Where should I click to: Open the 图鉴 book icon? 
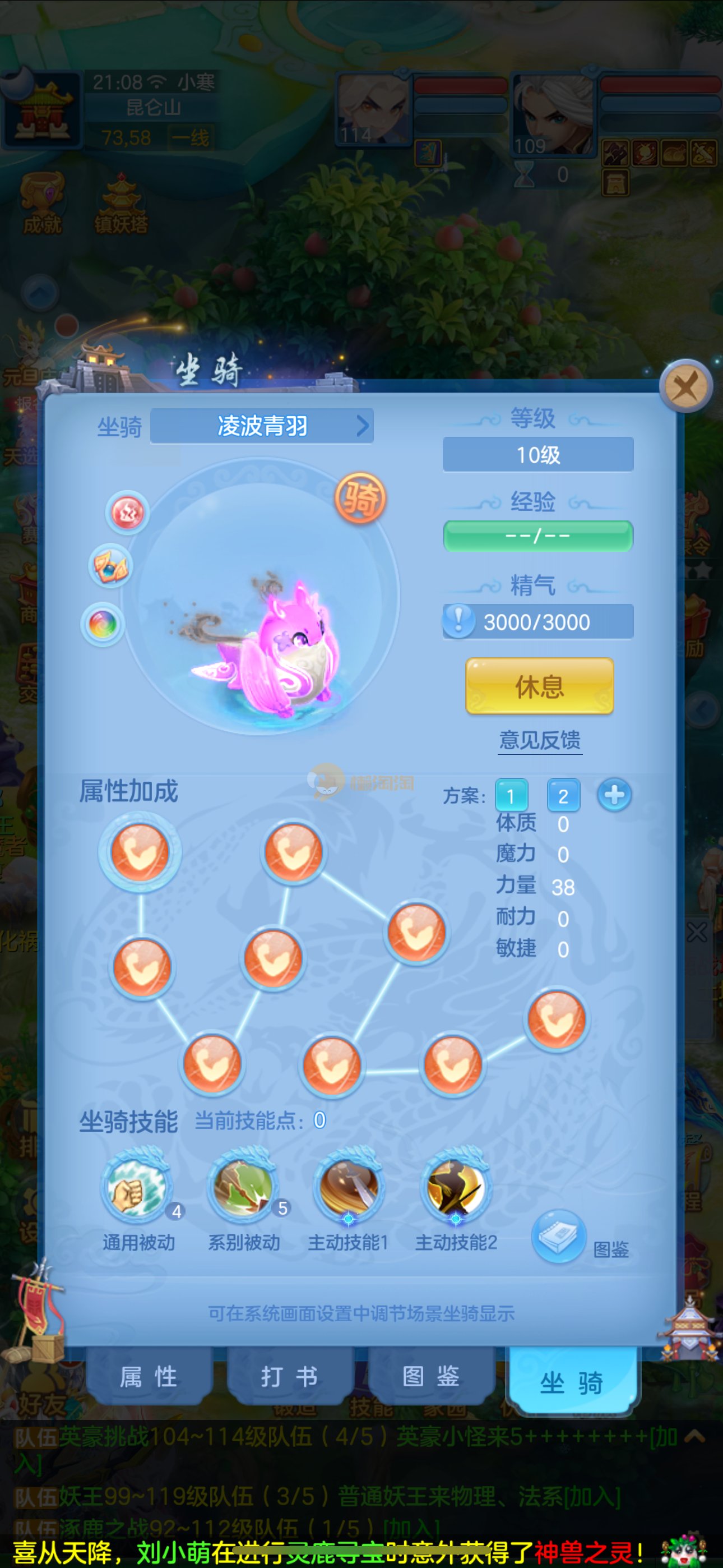coord(559,1235)
